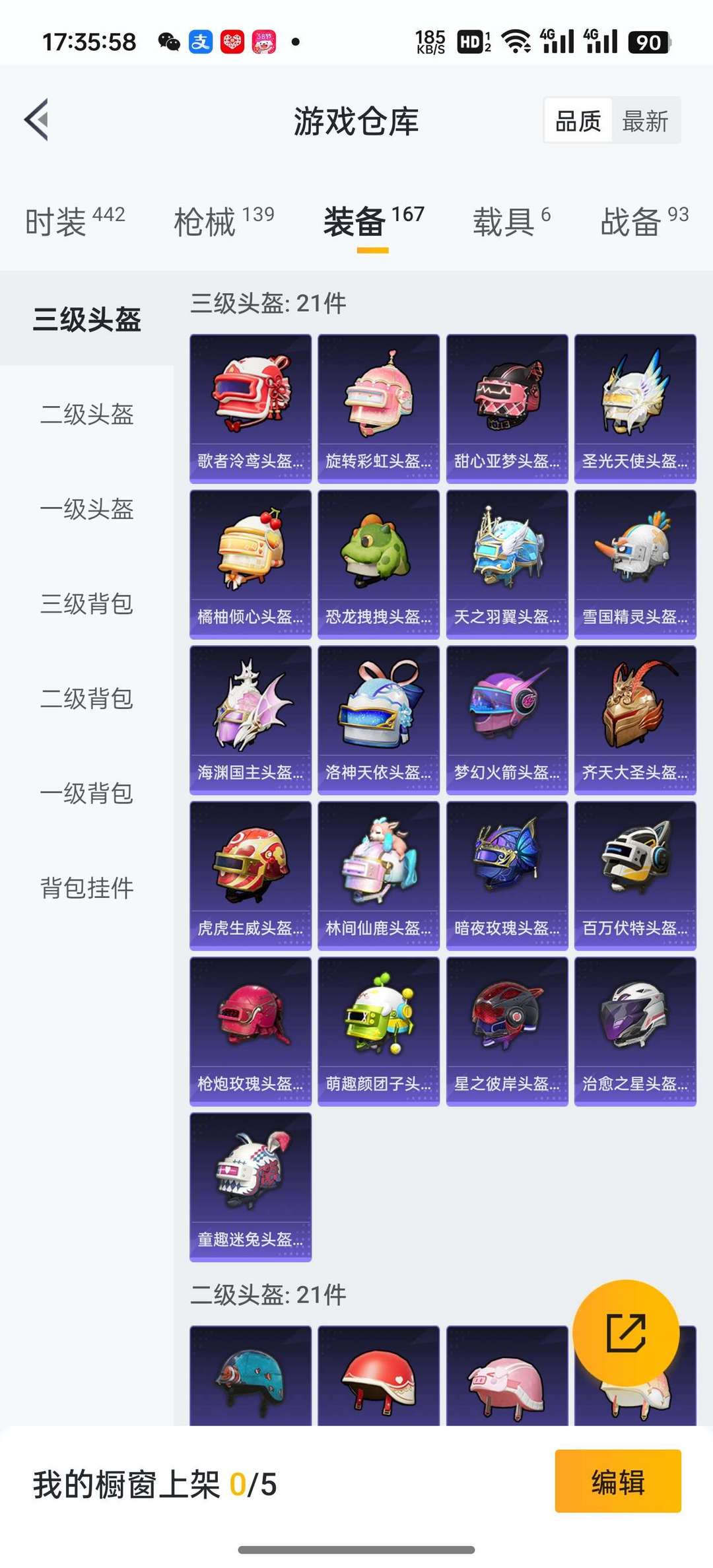Jump to the 三级背包 category
This screenshot has width=713, height=1568.
87,603
